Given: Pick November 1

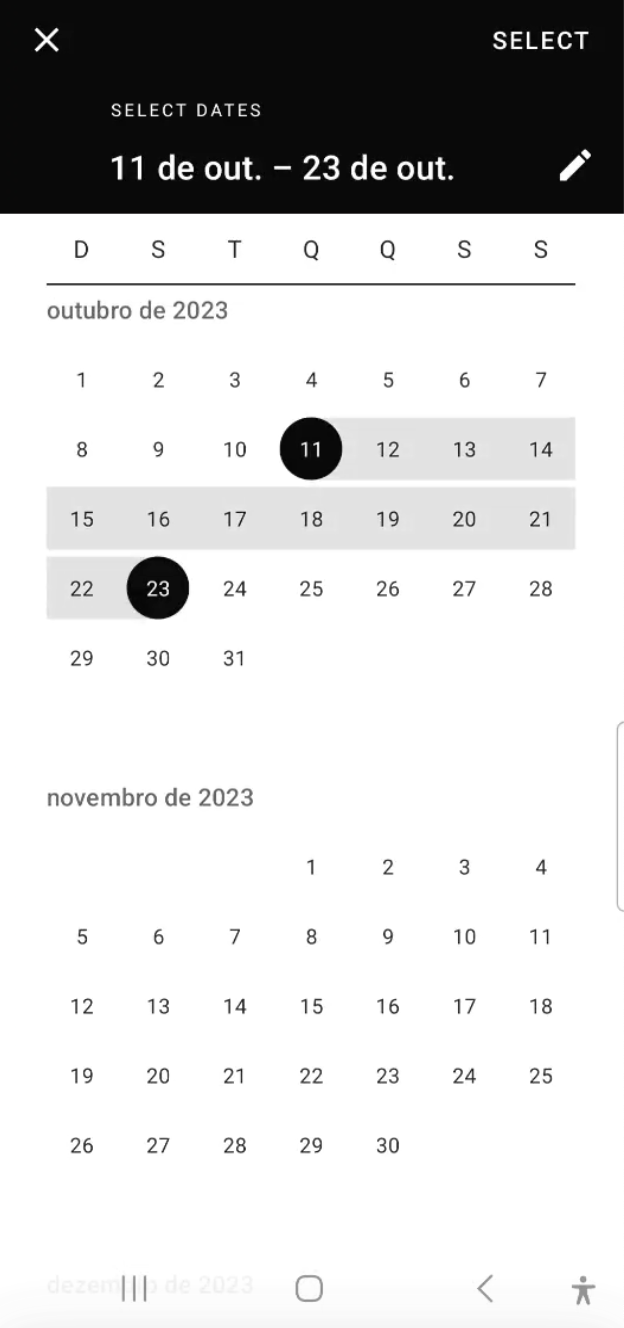Looking at the screenshot, I should pos(311,867).
